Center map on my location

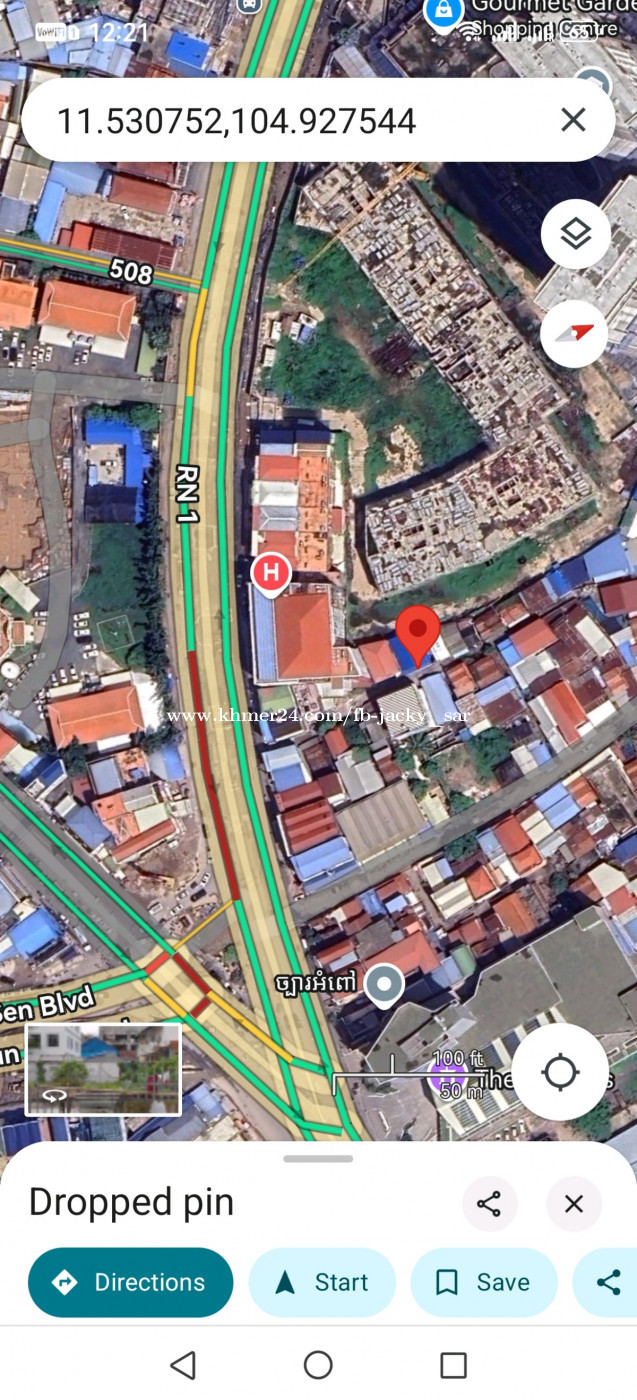[560, 1072]
